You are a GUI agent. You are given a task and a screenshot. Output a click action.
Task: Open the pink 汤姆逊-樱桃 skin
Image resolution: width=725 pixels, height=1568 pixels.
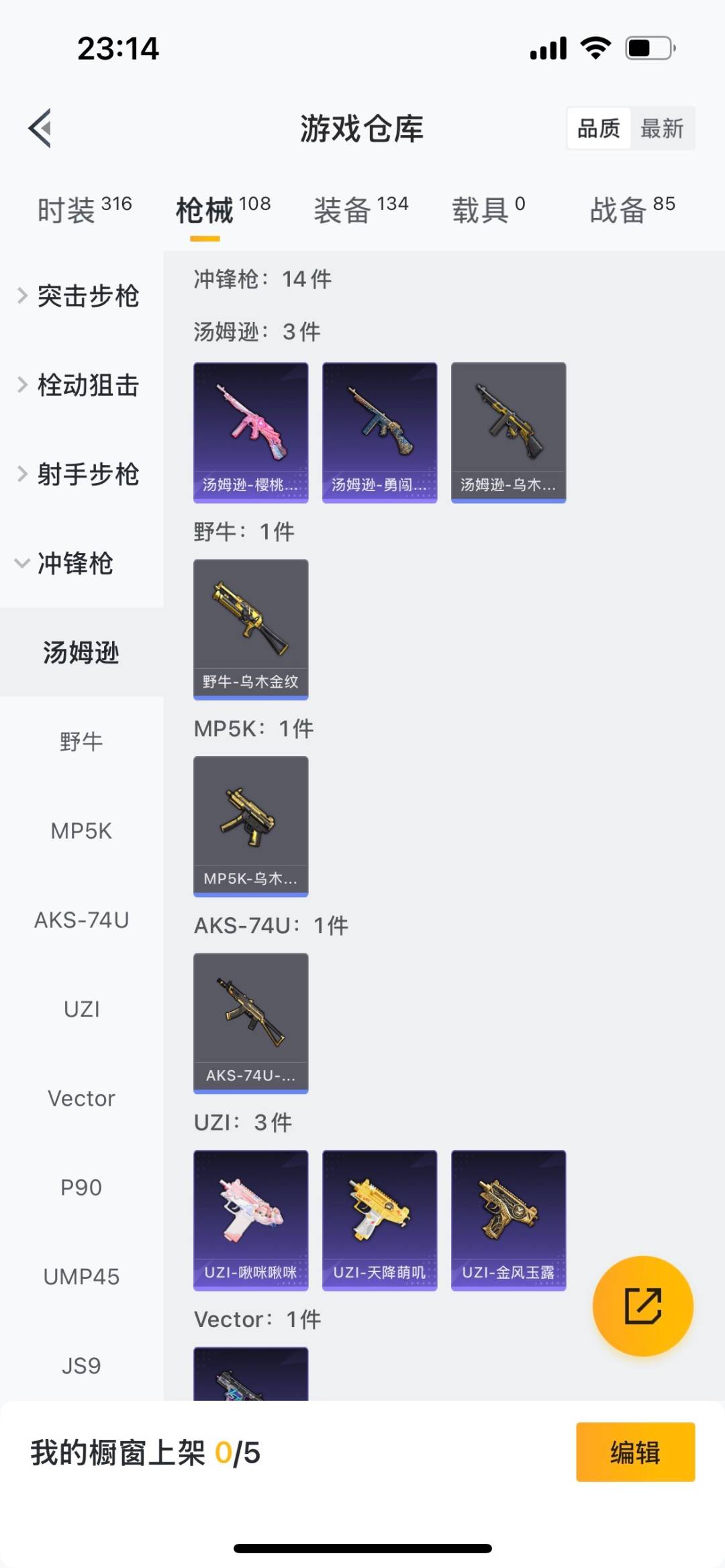pos(251,433)
